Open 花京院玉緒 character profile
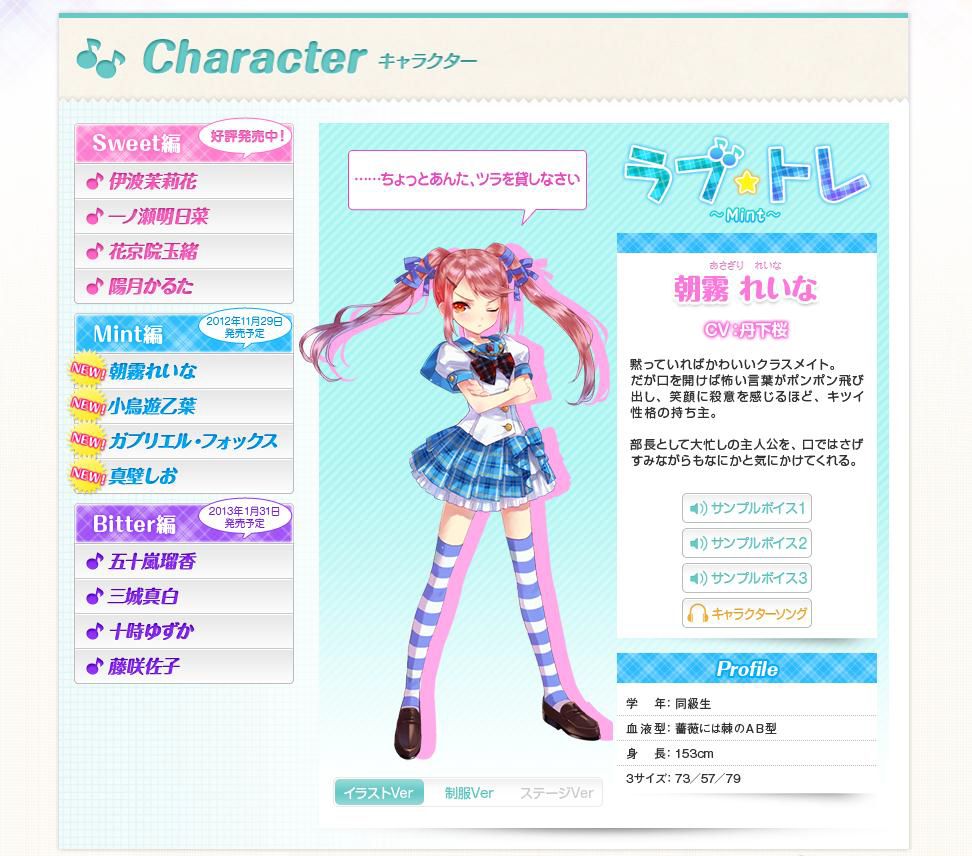This screenshot has width=972, height=856. coord(183,252)
